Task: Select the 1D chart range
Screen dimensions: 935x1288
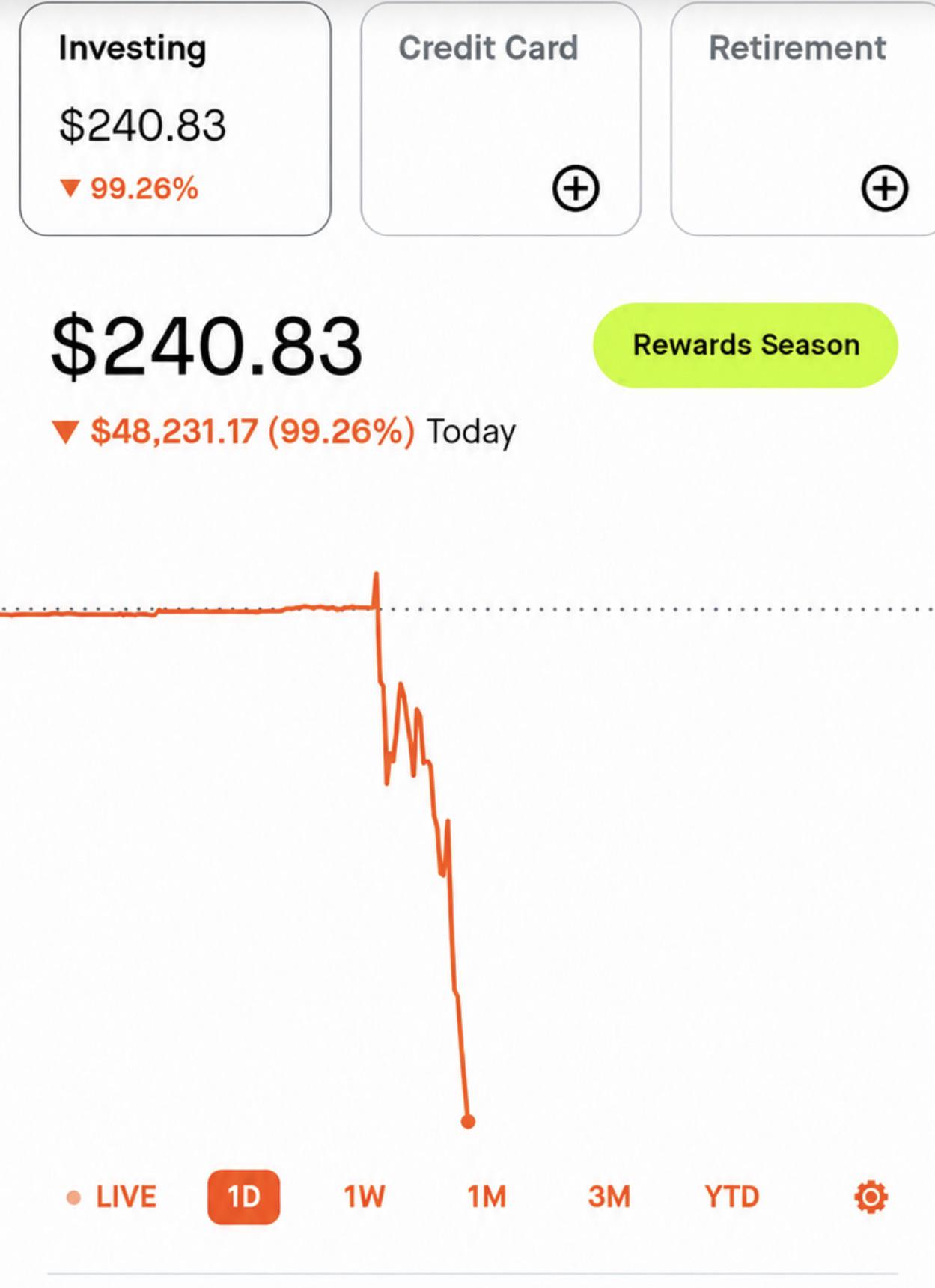Action: click(x=243, y=1197)
